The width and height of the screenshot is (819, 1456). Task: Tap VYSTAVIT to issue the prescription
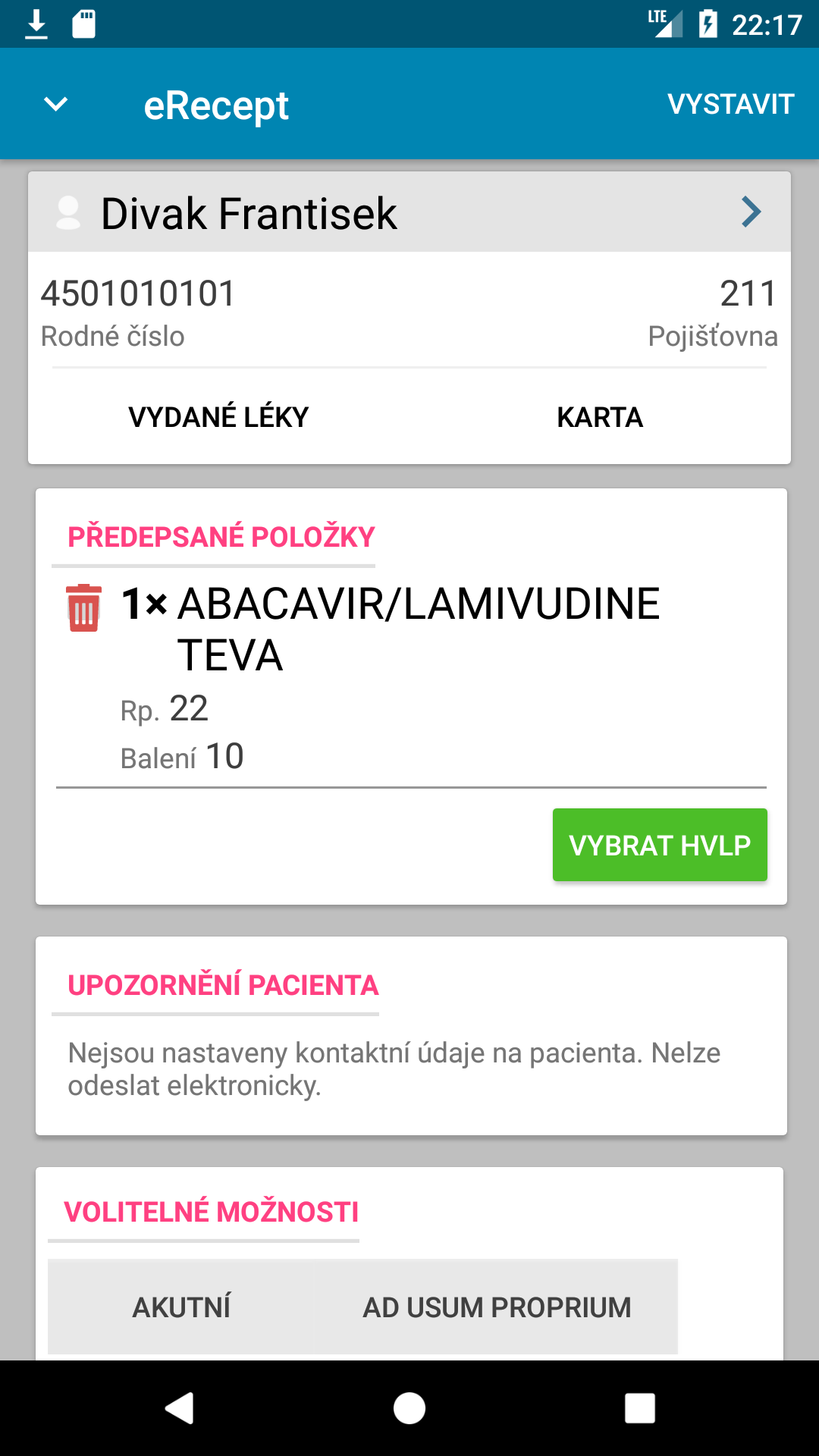[x=730, y=104]
